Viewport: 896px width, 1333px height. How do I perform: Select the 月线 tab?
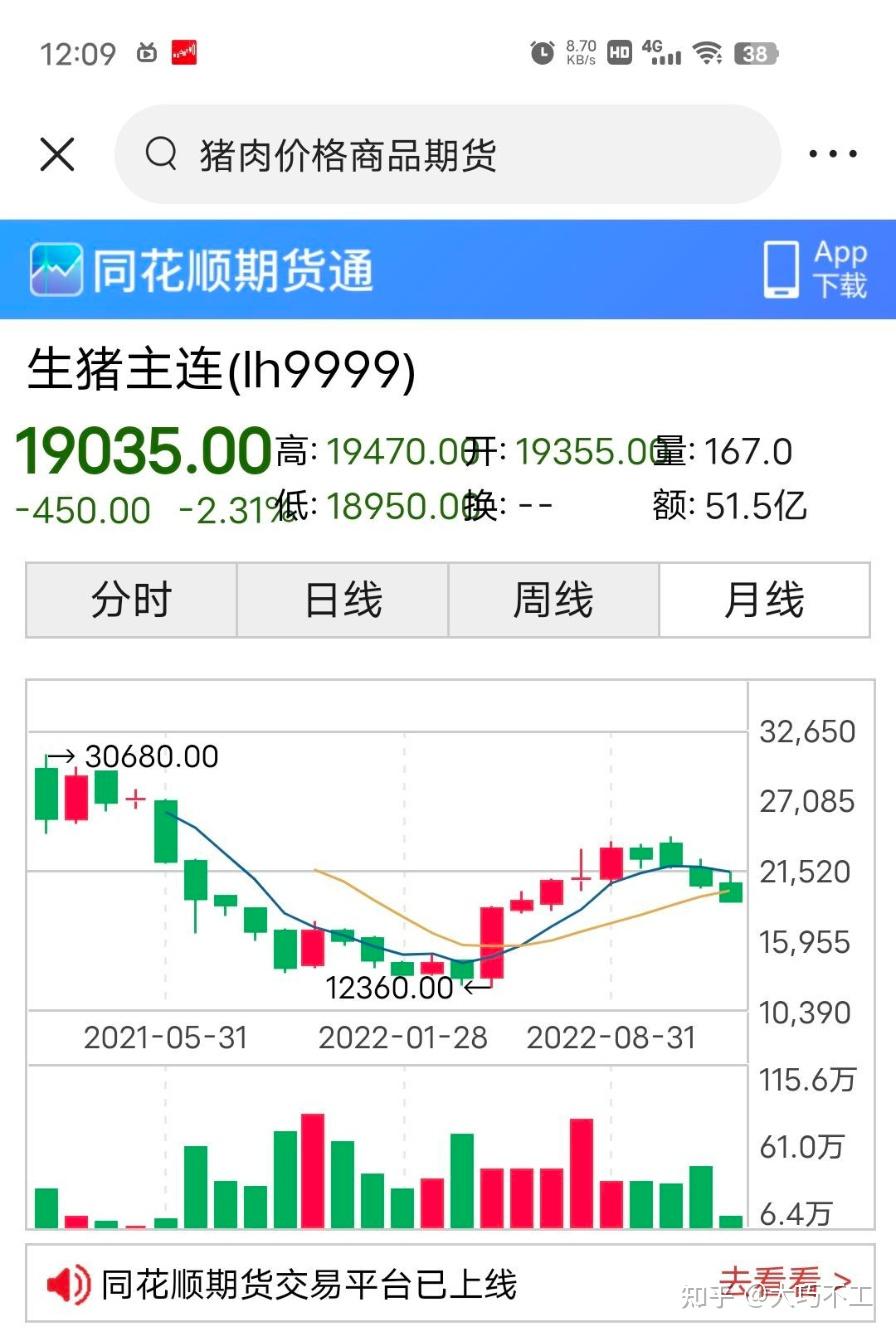pos(765,600)
